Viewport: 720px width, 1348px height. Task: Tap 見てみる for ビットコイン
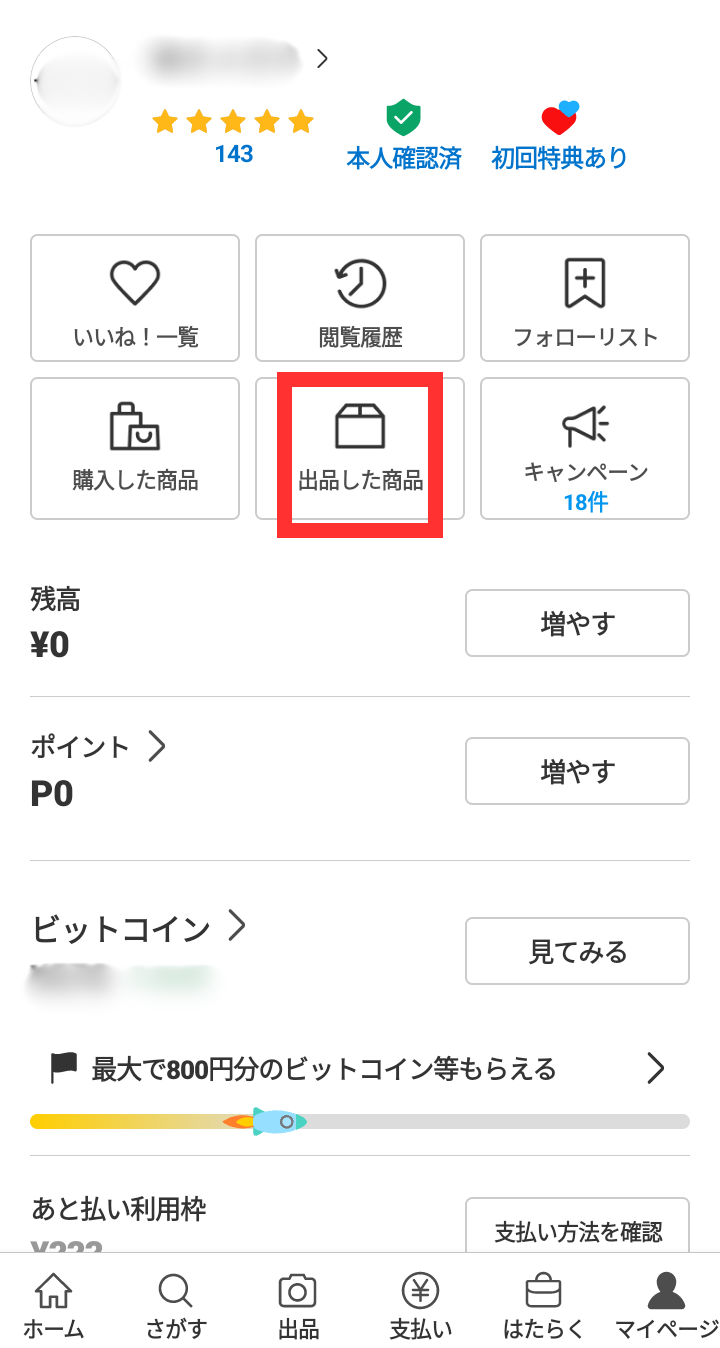pos(577,951)
